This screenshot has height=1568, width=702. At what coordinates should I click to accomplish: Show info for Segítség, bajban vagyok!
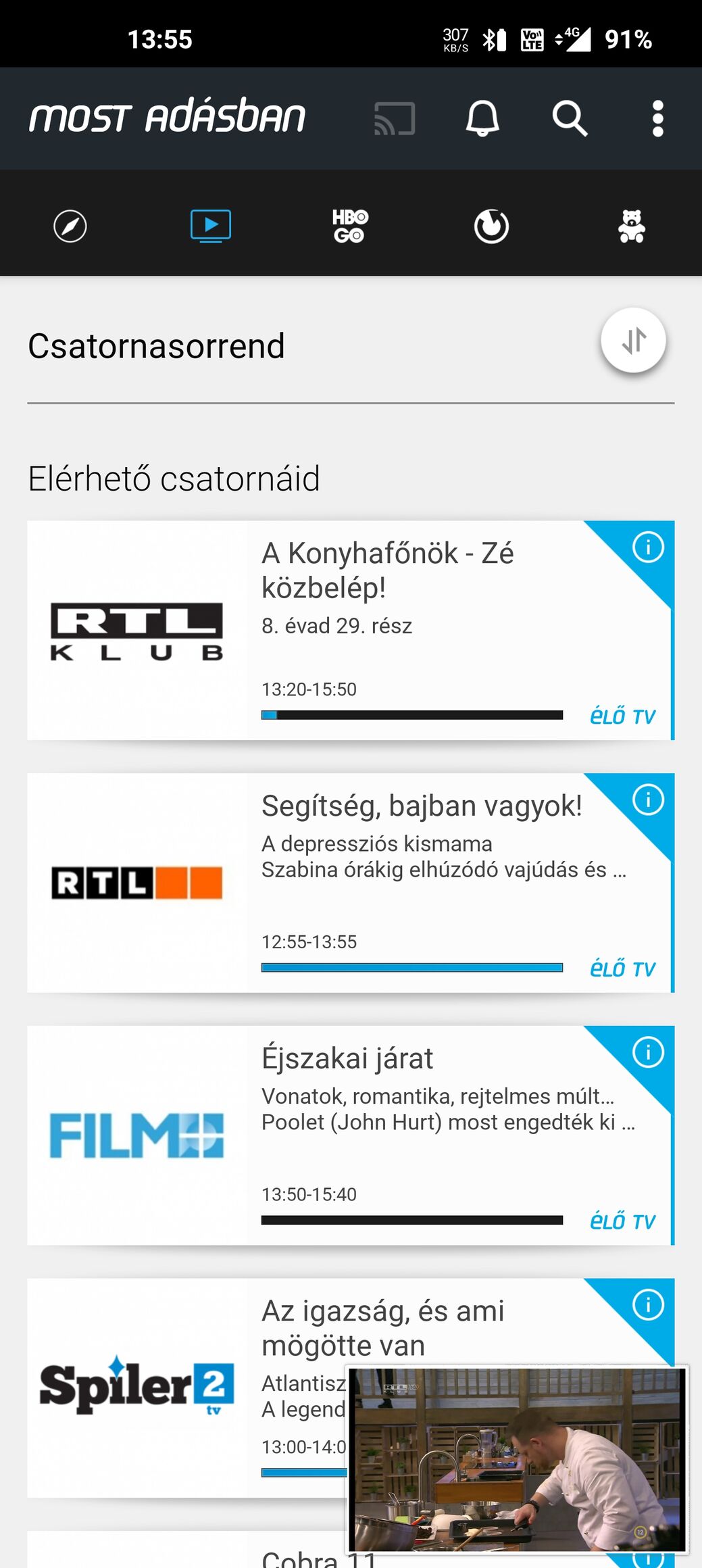click(x=648, y=800)
